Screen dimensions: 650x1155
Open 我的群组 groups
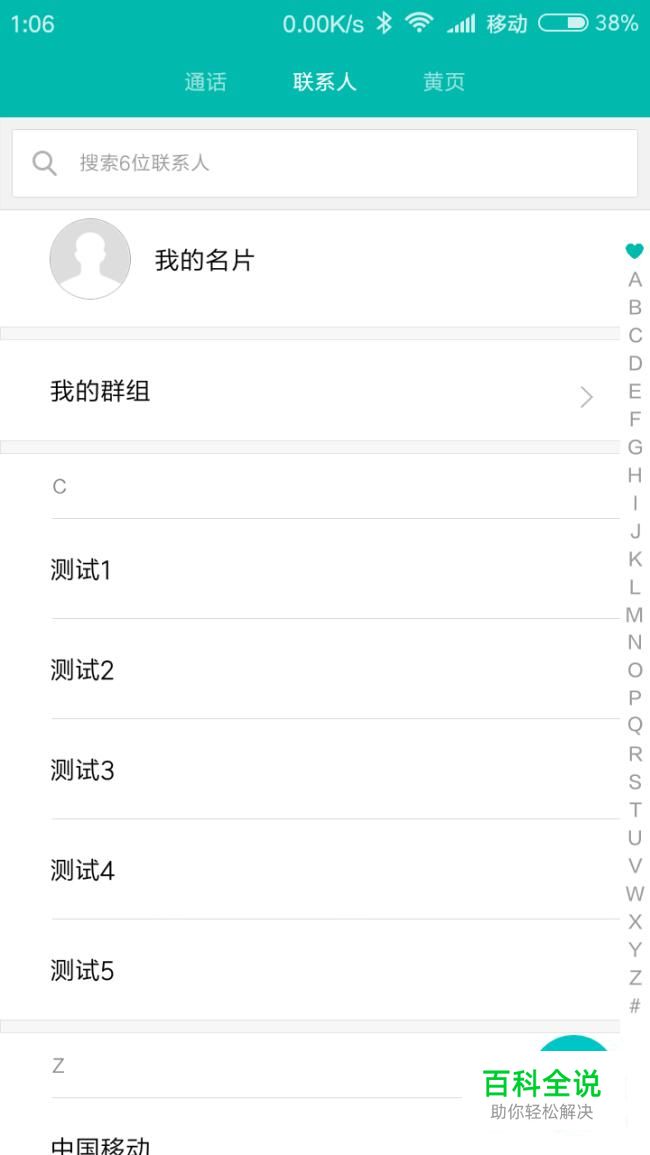click(310, 391)
